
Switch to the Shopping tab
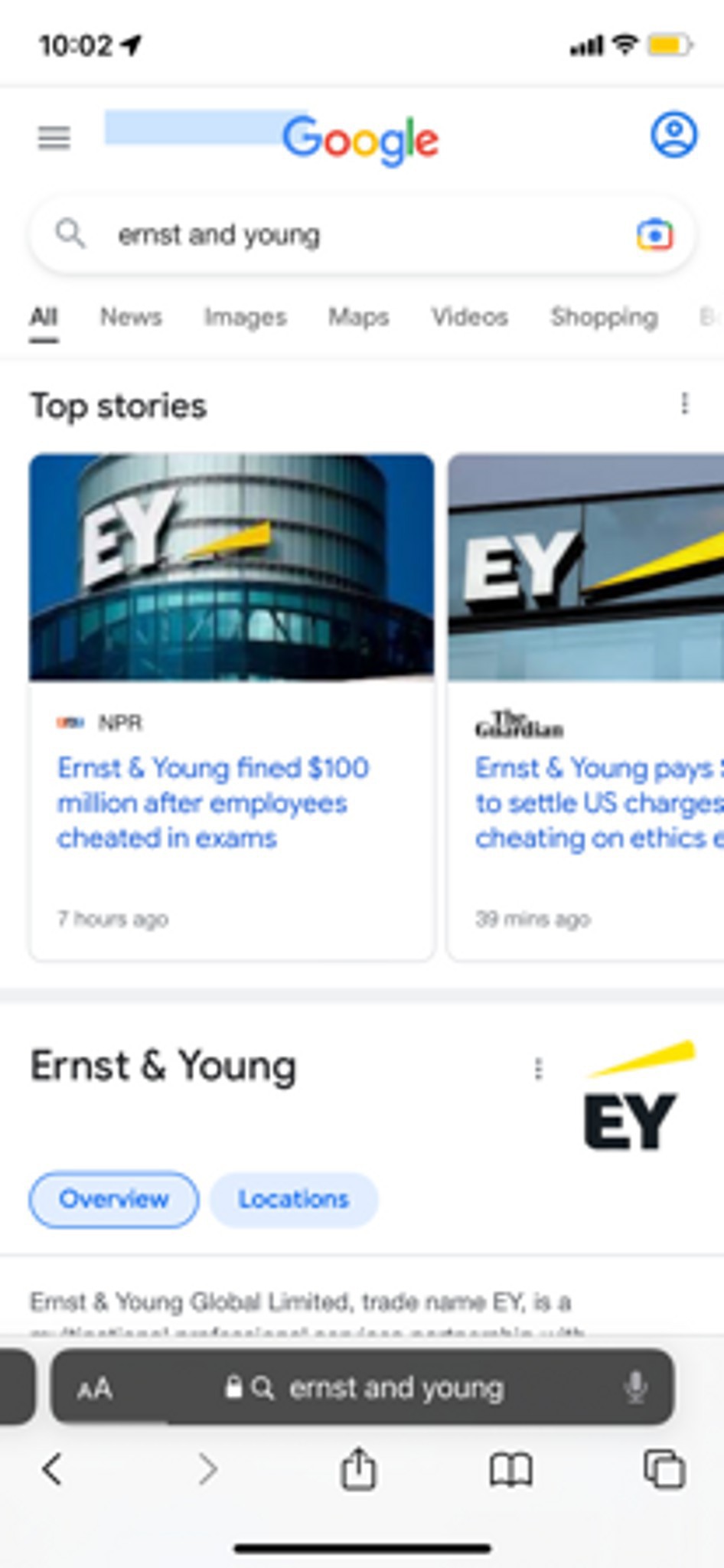pos(604,317)
